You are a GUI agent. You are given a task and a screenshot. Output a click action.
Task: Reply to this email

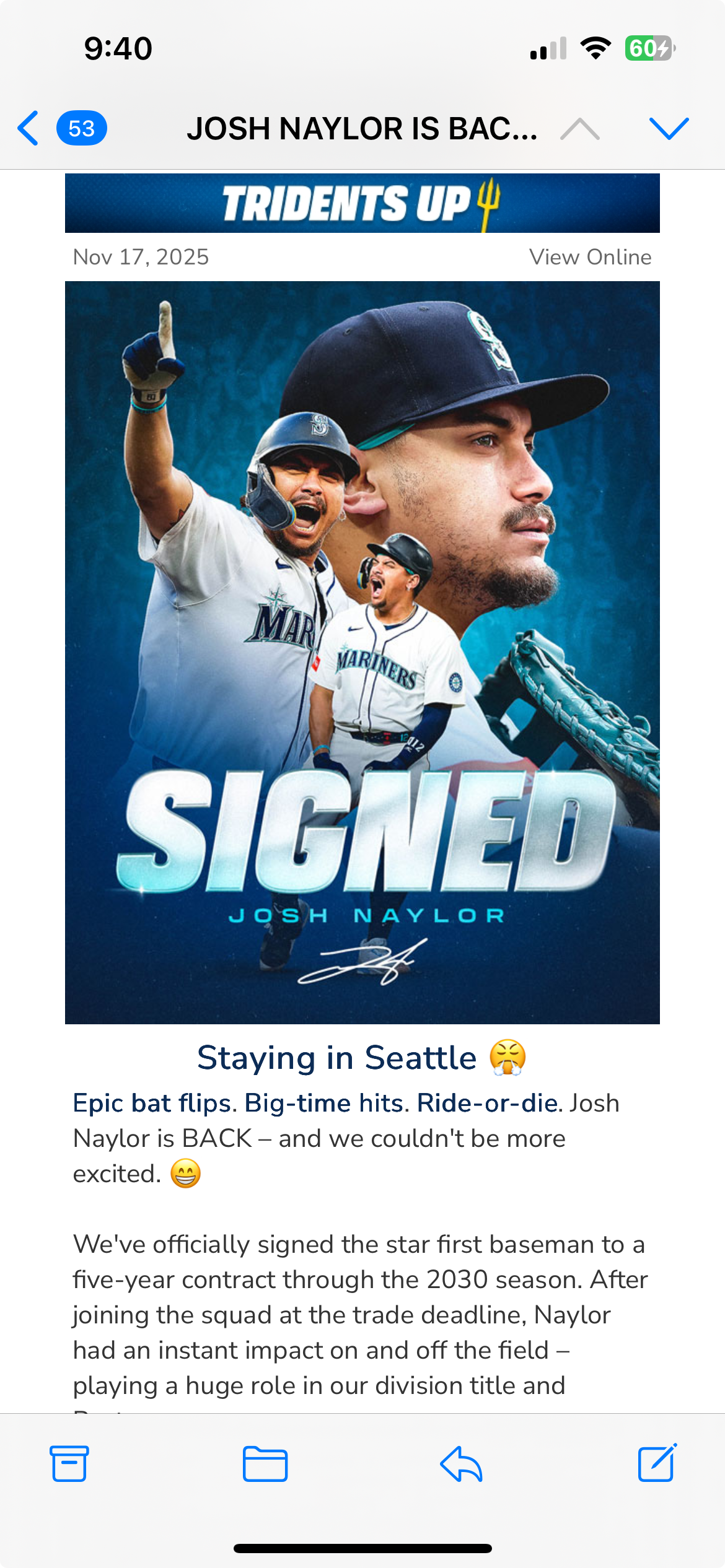[x=461, y=1464]
